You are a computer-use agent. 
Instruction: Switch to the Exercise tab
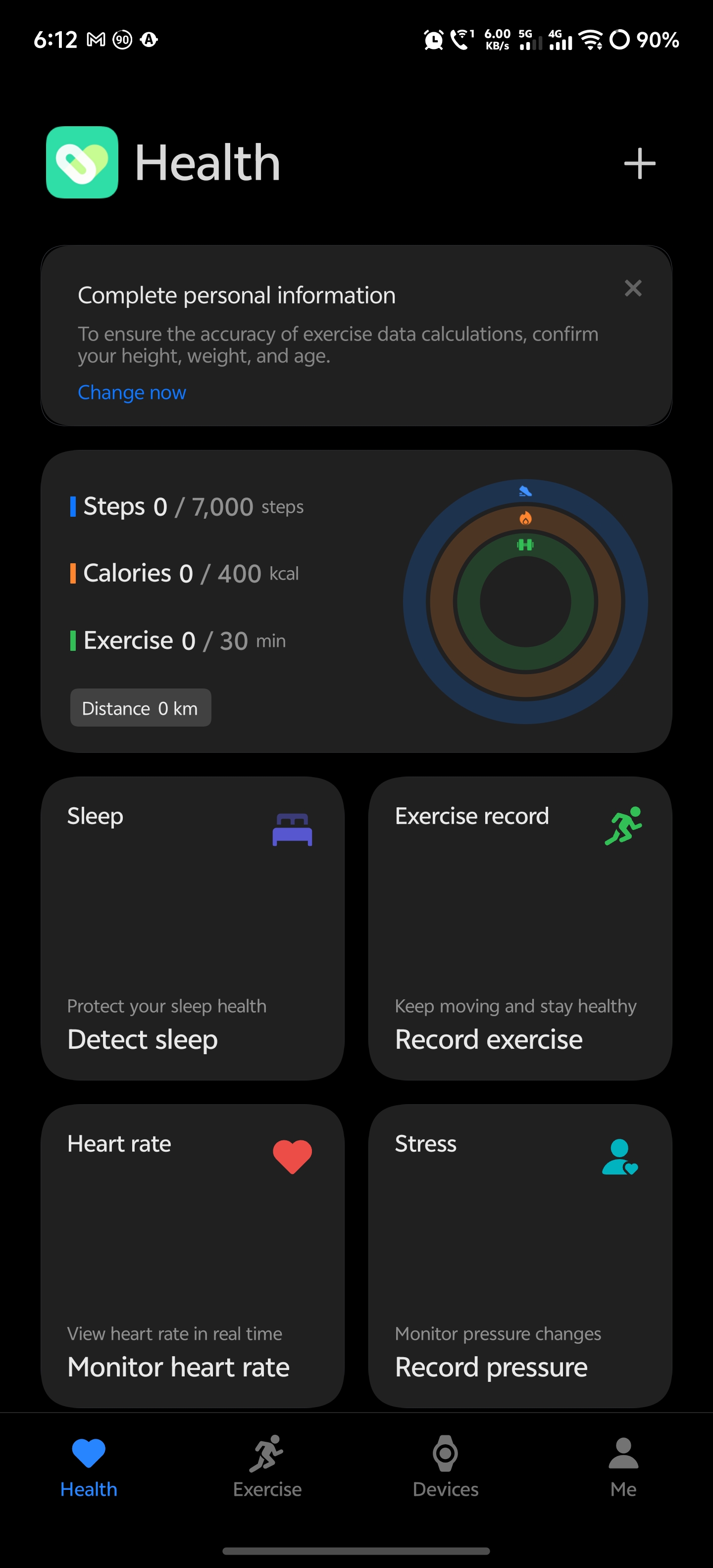tap(267, 1467)
